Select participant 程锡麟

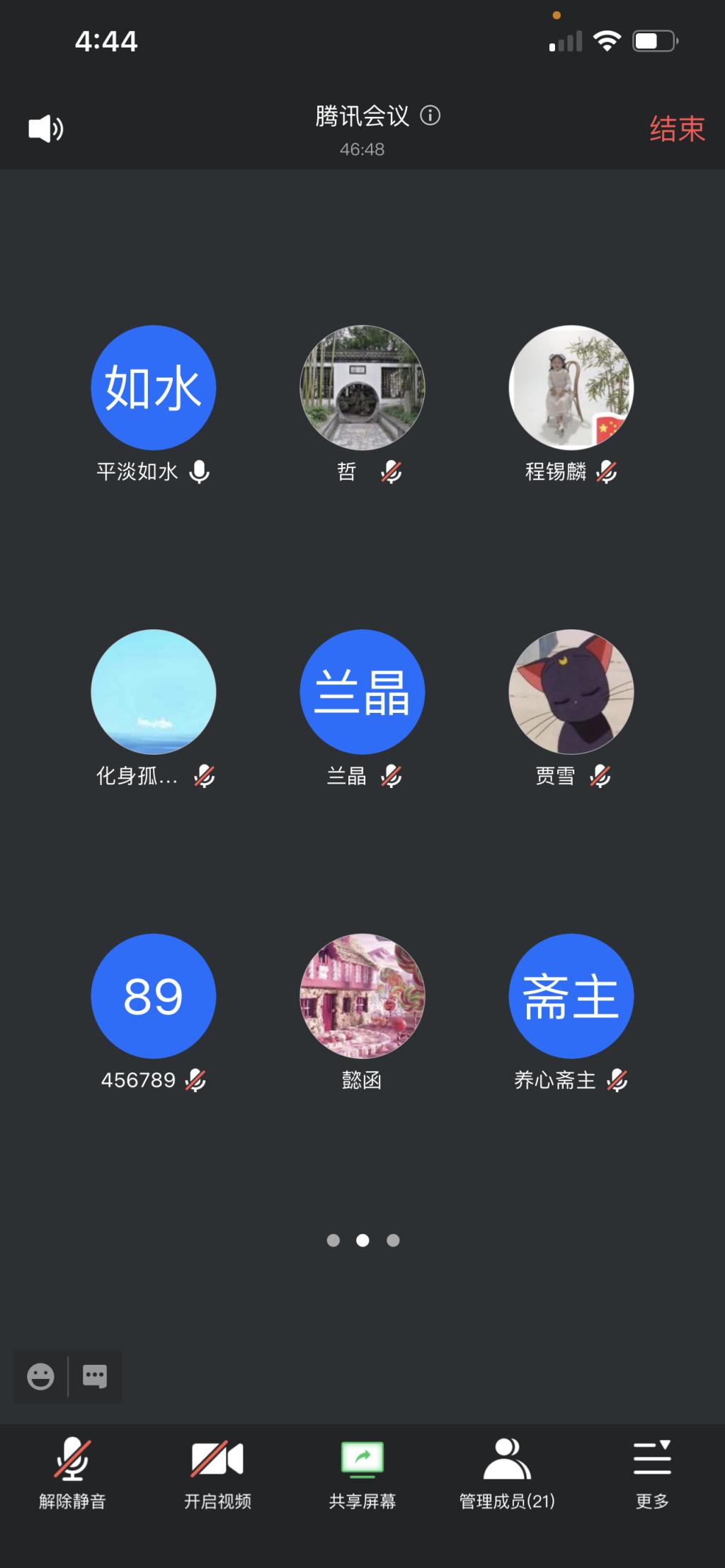[x=571, y=388]
